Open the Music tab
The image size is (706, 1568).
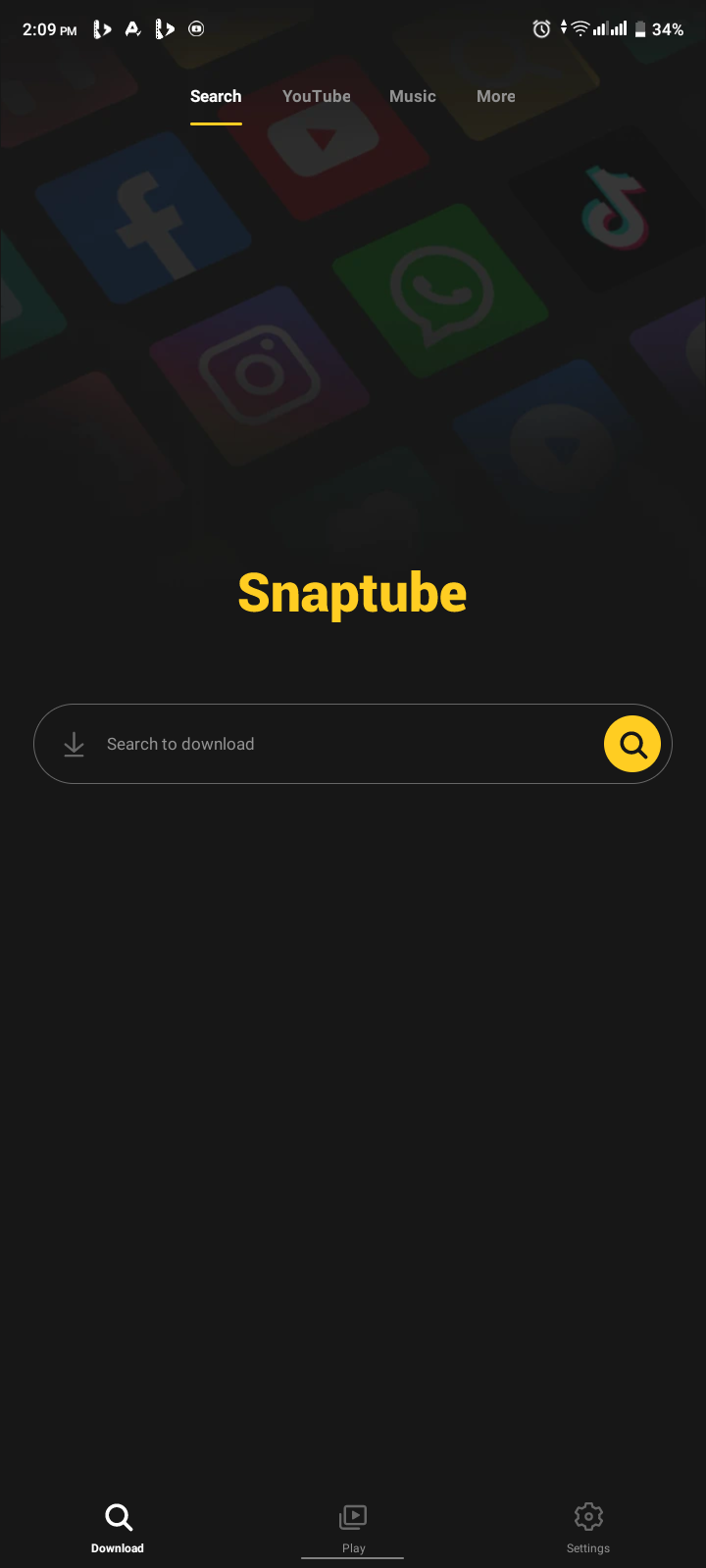412,96
